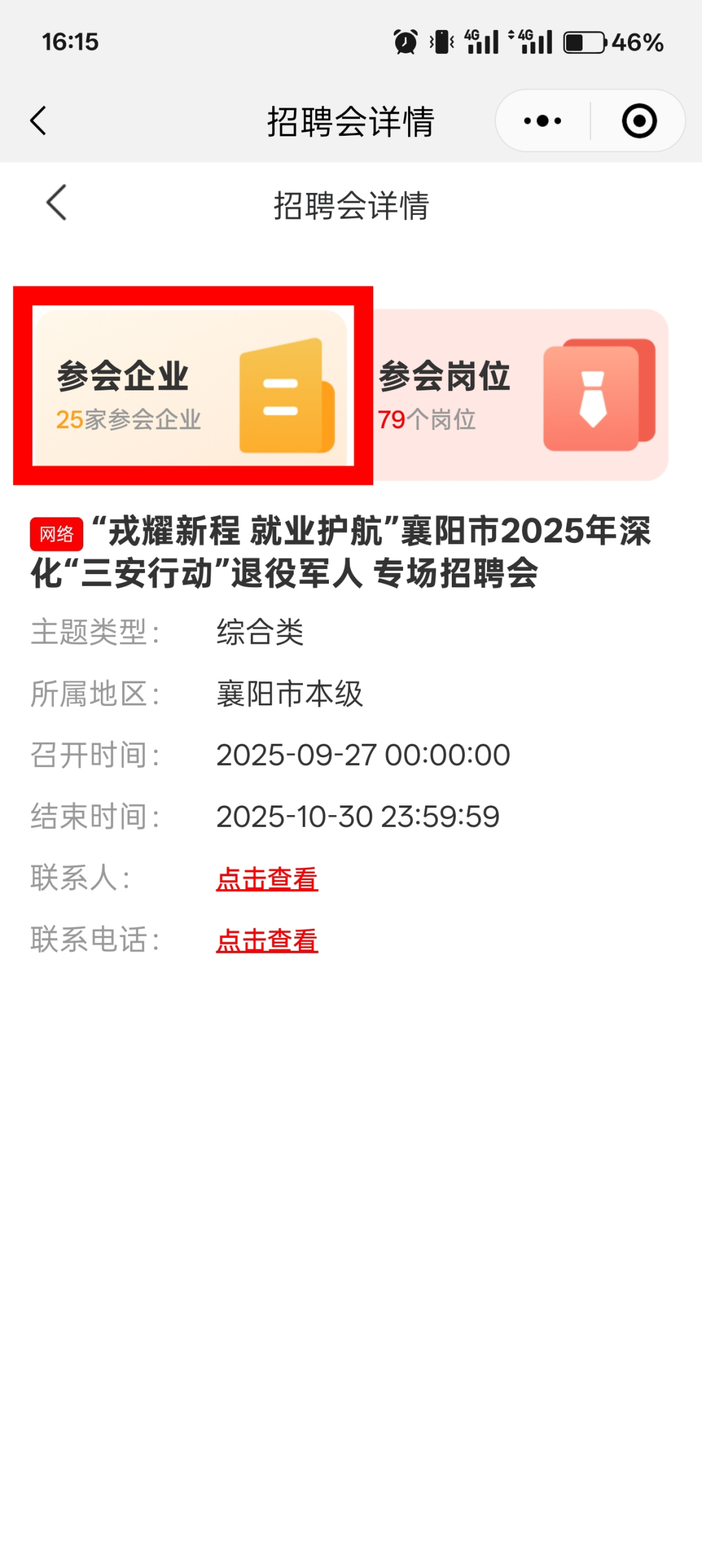
Task: View the contact person via 点击查看
Action: point(267,879)
